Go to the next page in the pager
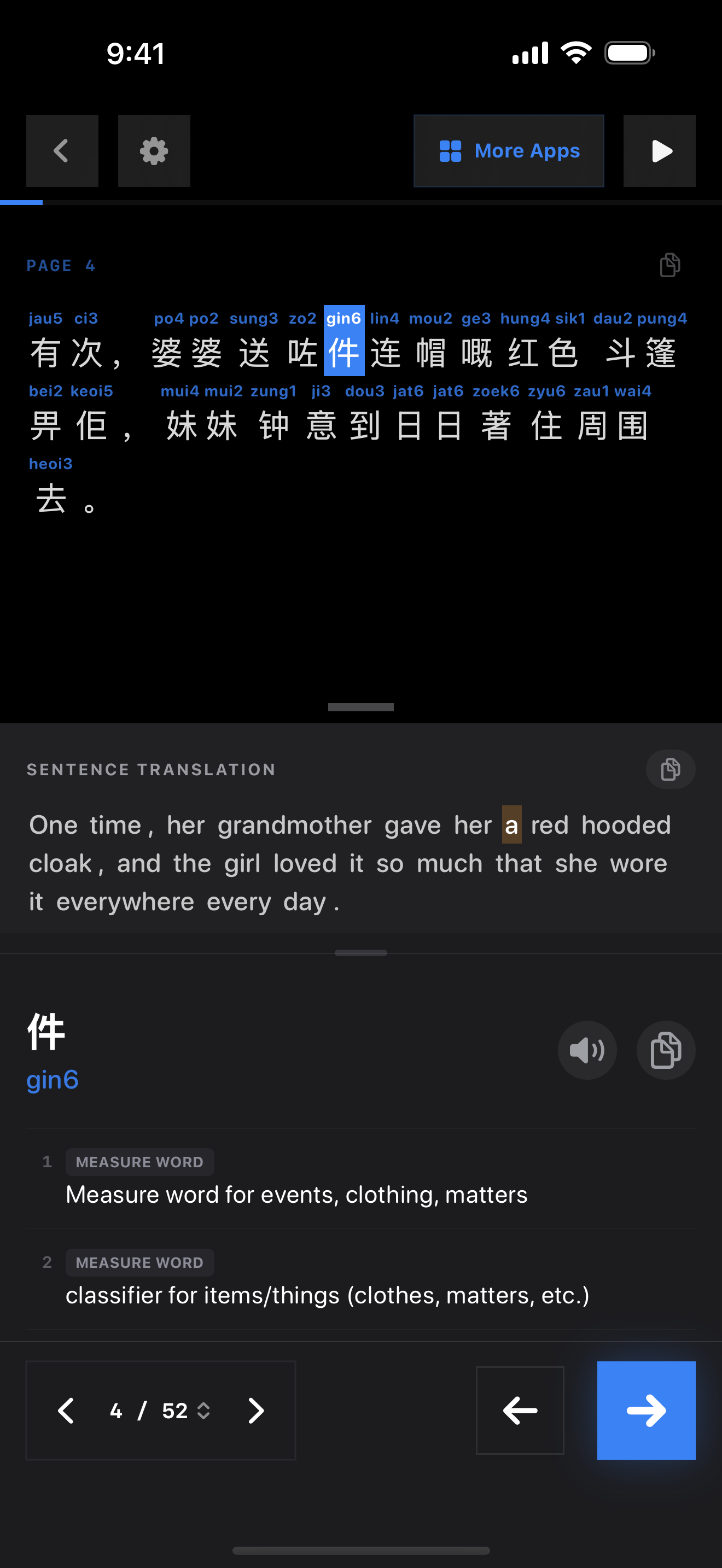 (255, 1411)
